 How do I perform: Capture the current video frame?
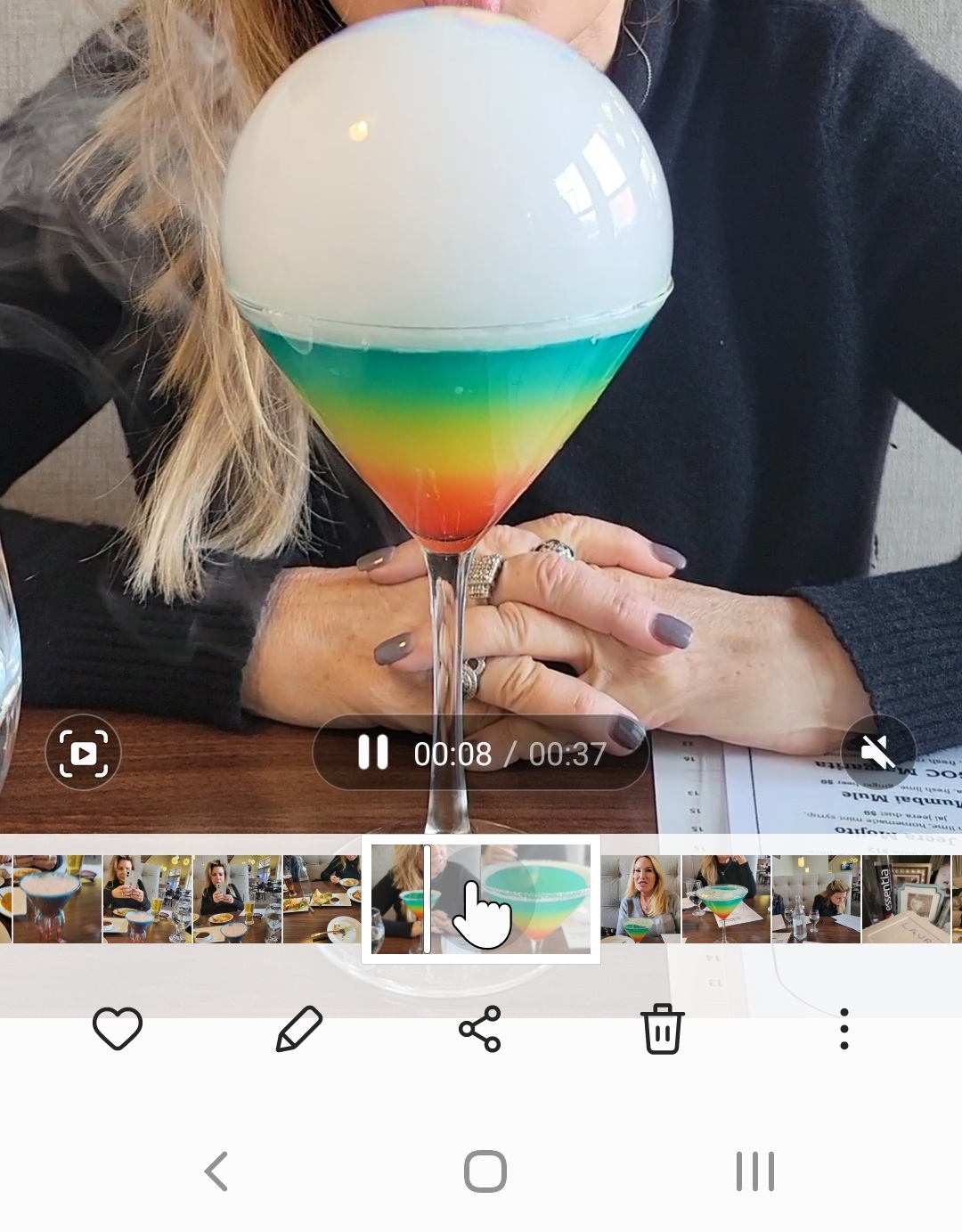tap(84, 753)
